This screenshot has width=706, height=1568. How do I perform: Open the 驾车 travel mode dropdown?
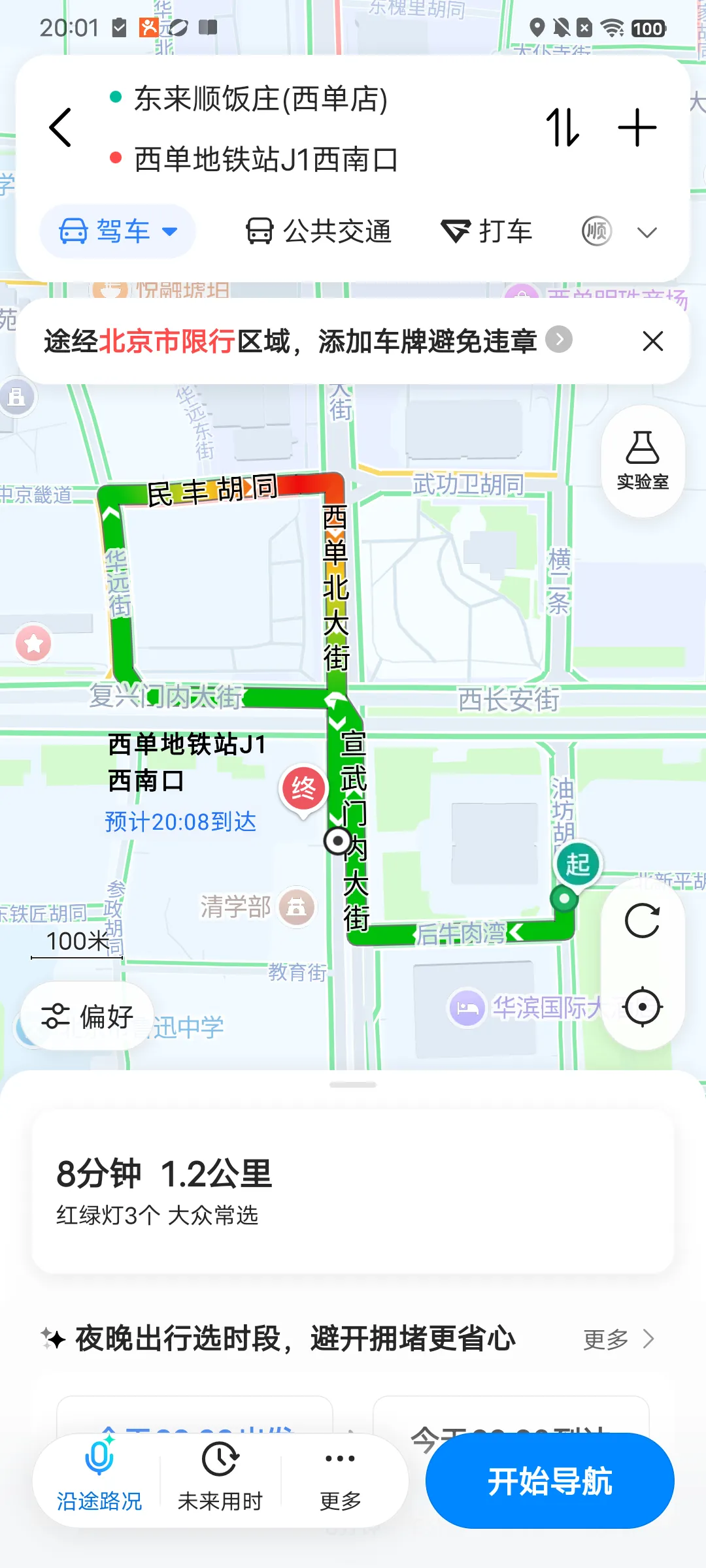118,231
